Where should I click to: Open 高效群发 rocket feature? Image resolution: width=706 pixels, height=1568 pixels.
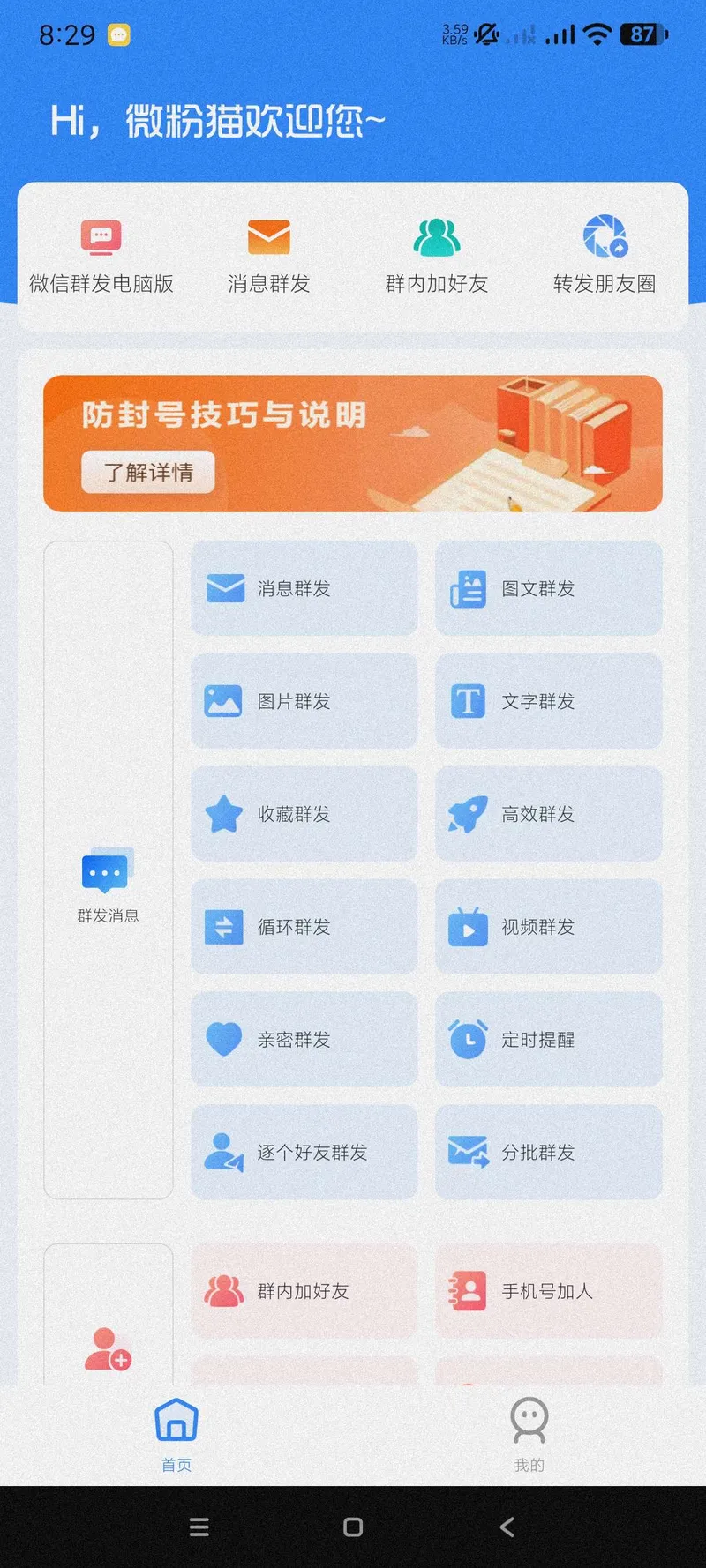548,814
